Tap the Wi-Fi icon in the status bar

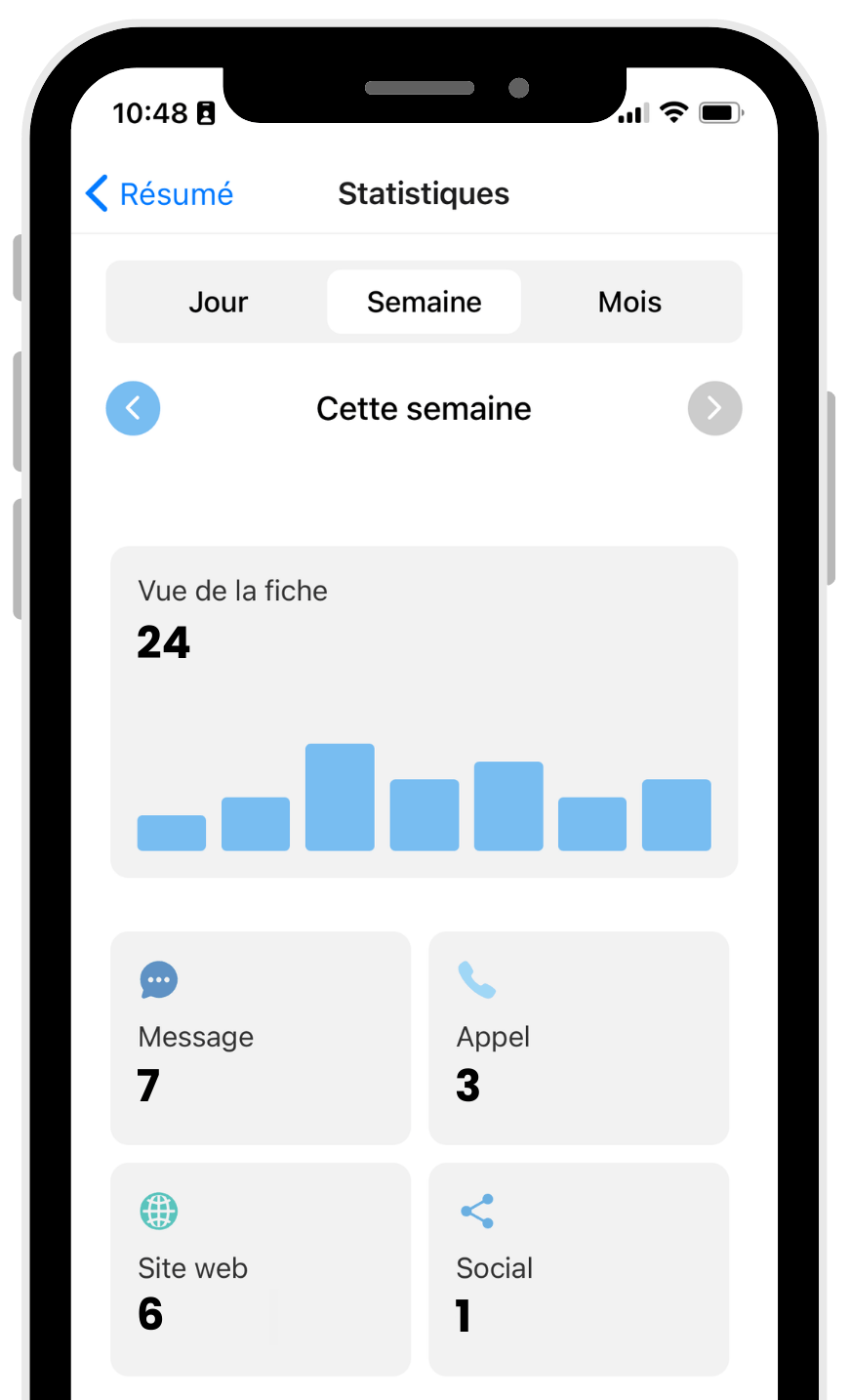coord(671,112)
